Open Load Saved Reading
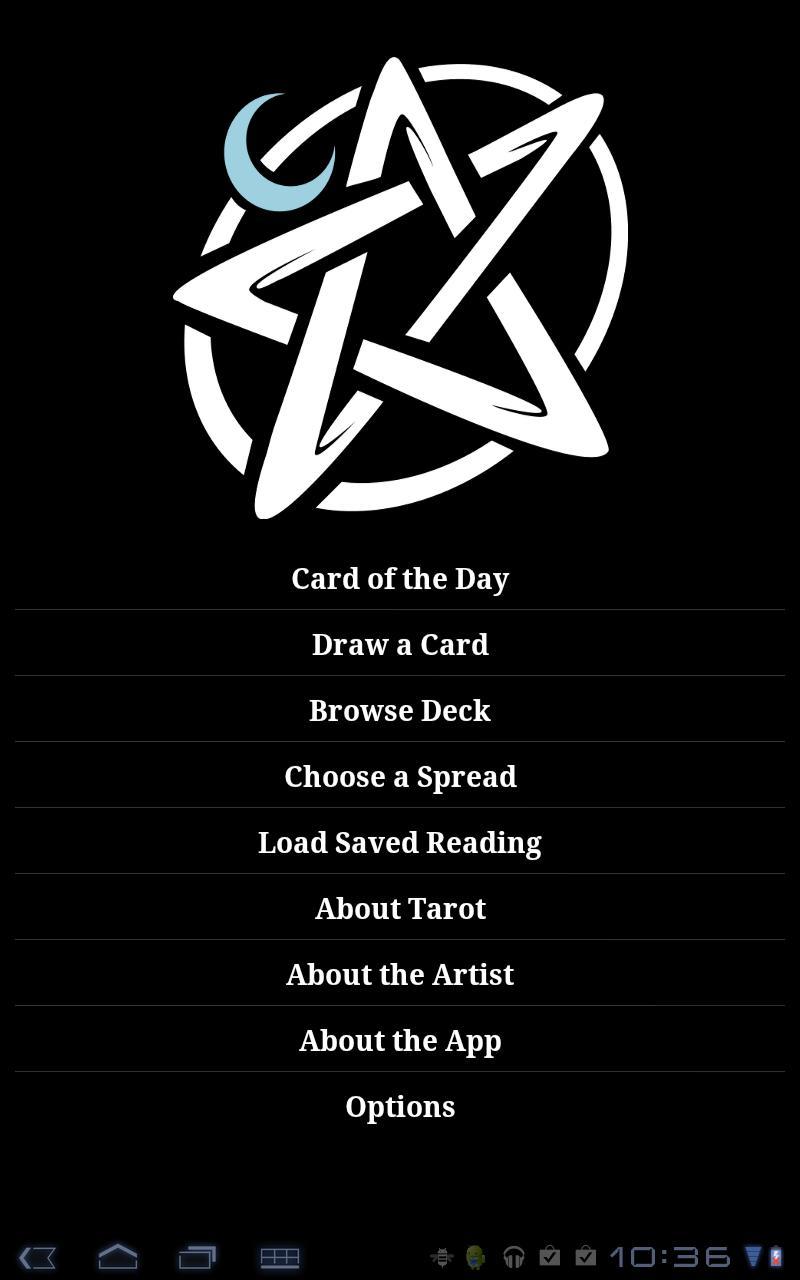 400,841
